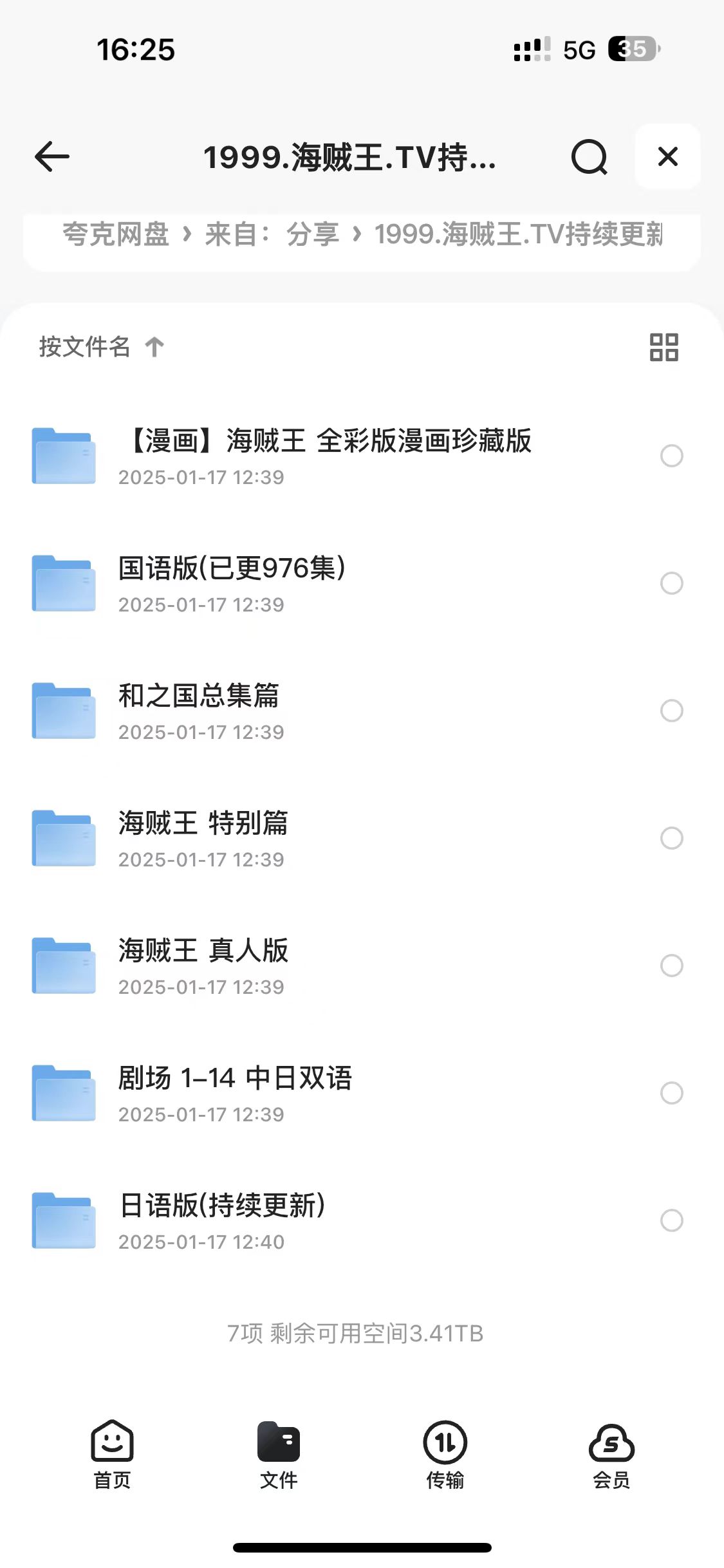Open the 国语版(已更976集) folder

pos(232,583)
